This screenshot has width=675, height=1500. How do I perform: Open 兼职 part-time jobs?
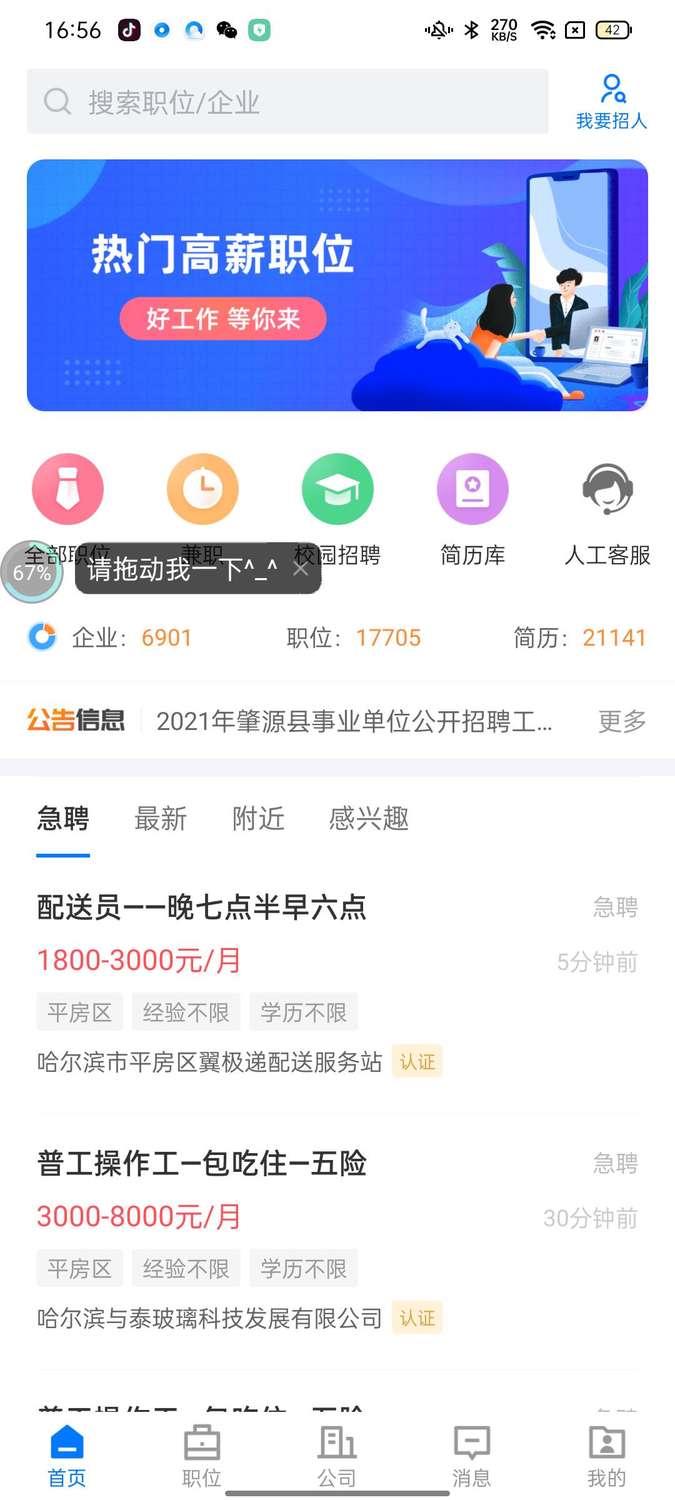pyautogui.click(x=203, y=490)
